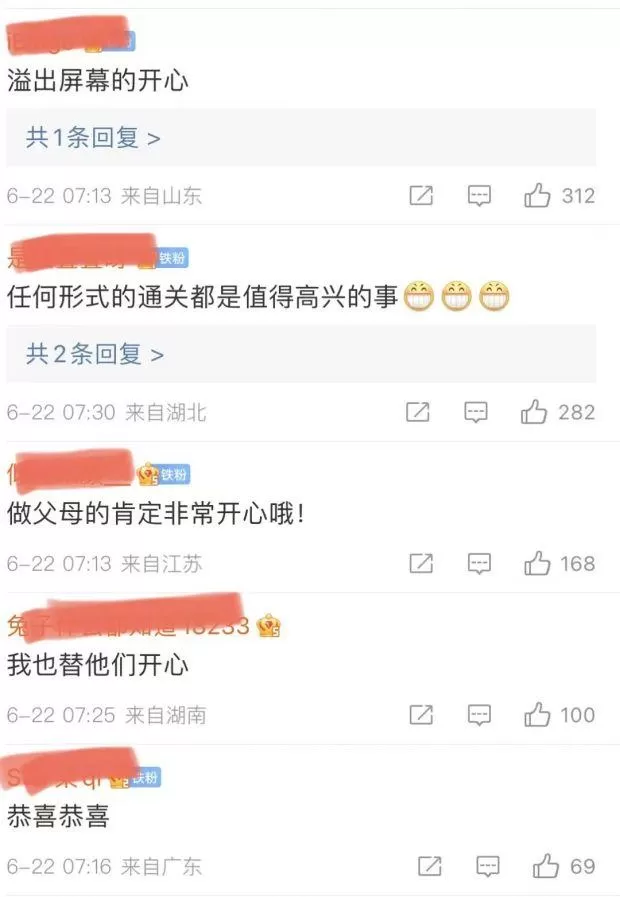Repost the comment 我也替他们开心

tap(422, 715)
